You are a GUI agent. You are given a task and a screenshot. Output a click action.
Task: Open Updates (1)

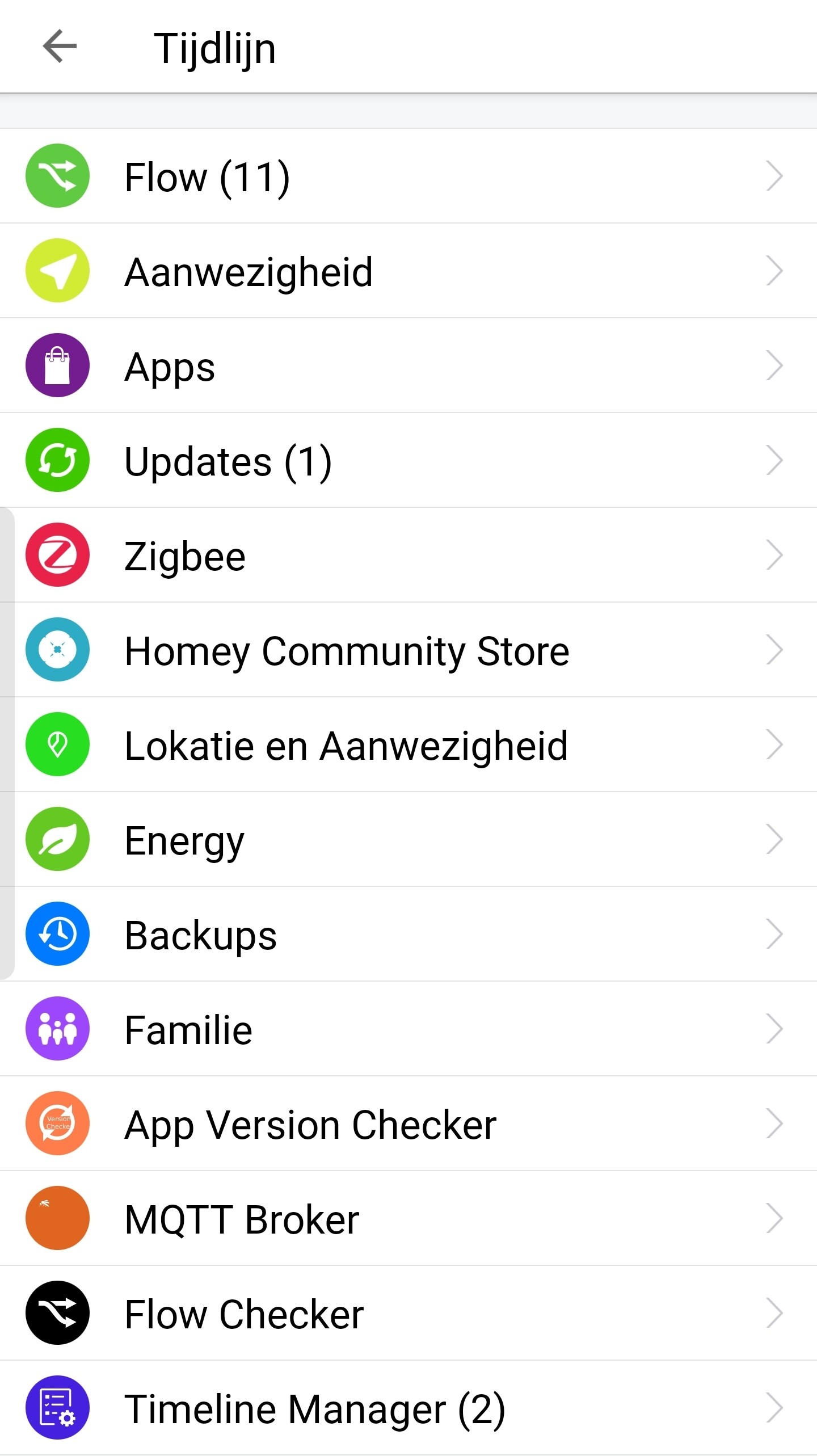[408, 460]
